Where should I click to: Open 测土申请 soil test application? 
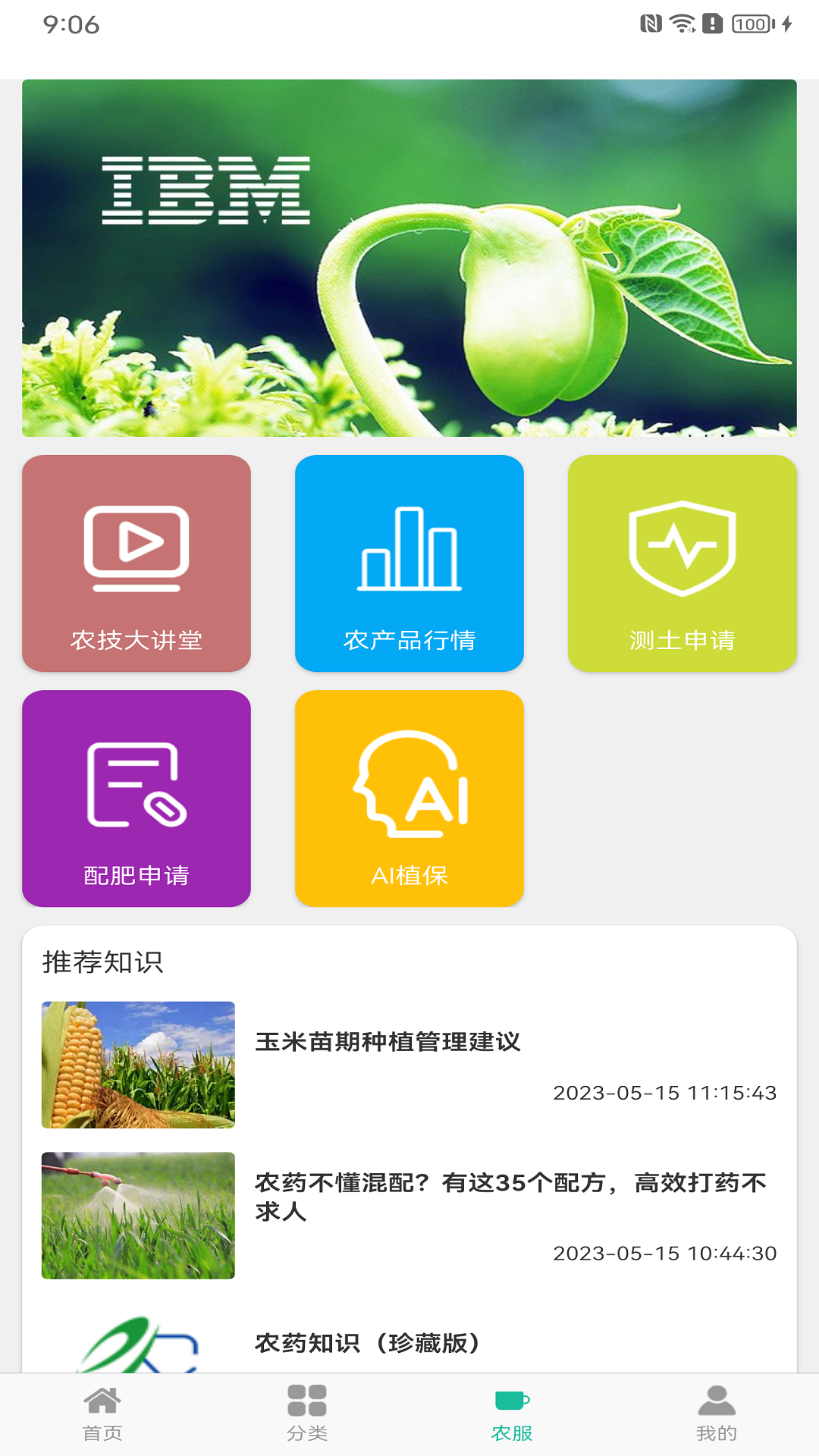click(x=682, y=563)
